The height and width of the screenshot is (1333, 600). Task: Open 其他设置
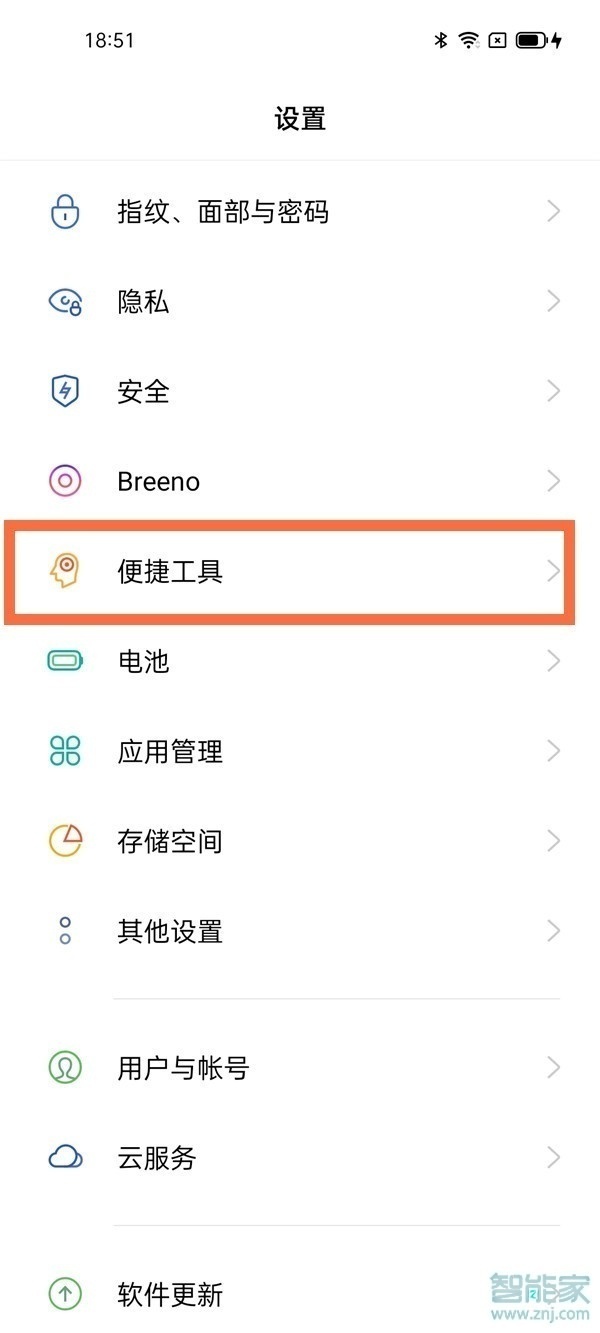click(x=170, y=932)
